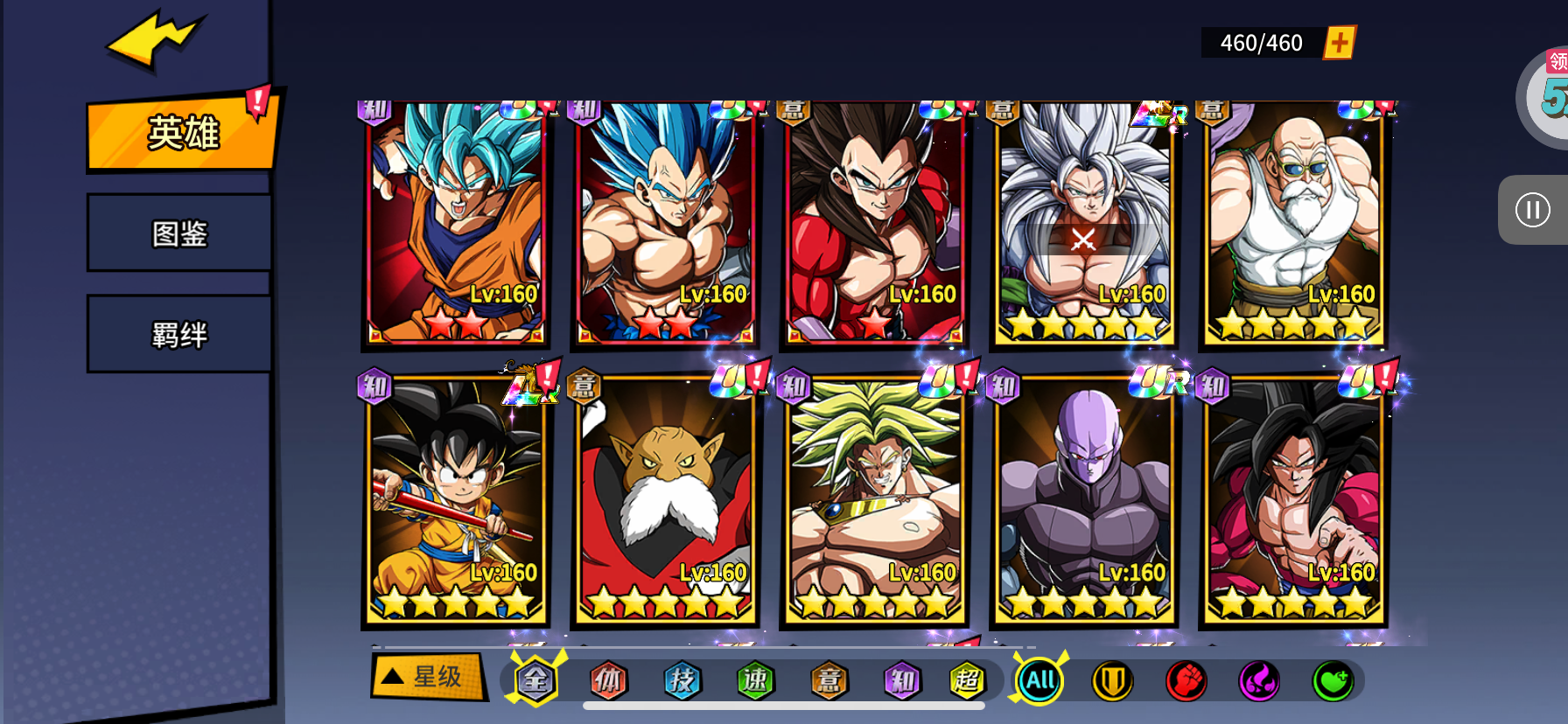Open the 星级 sort option

point(427,677)
